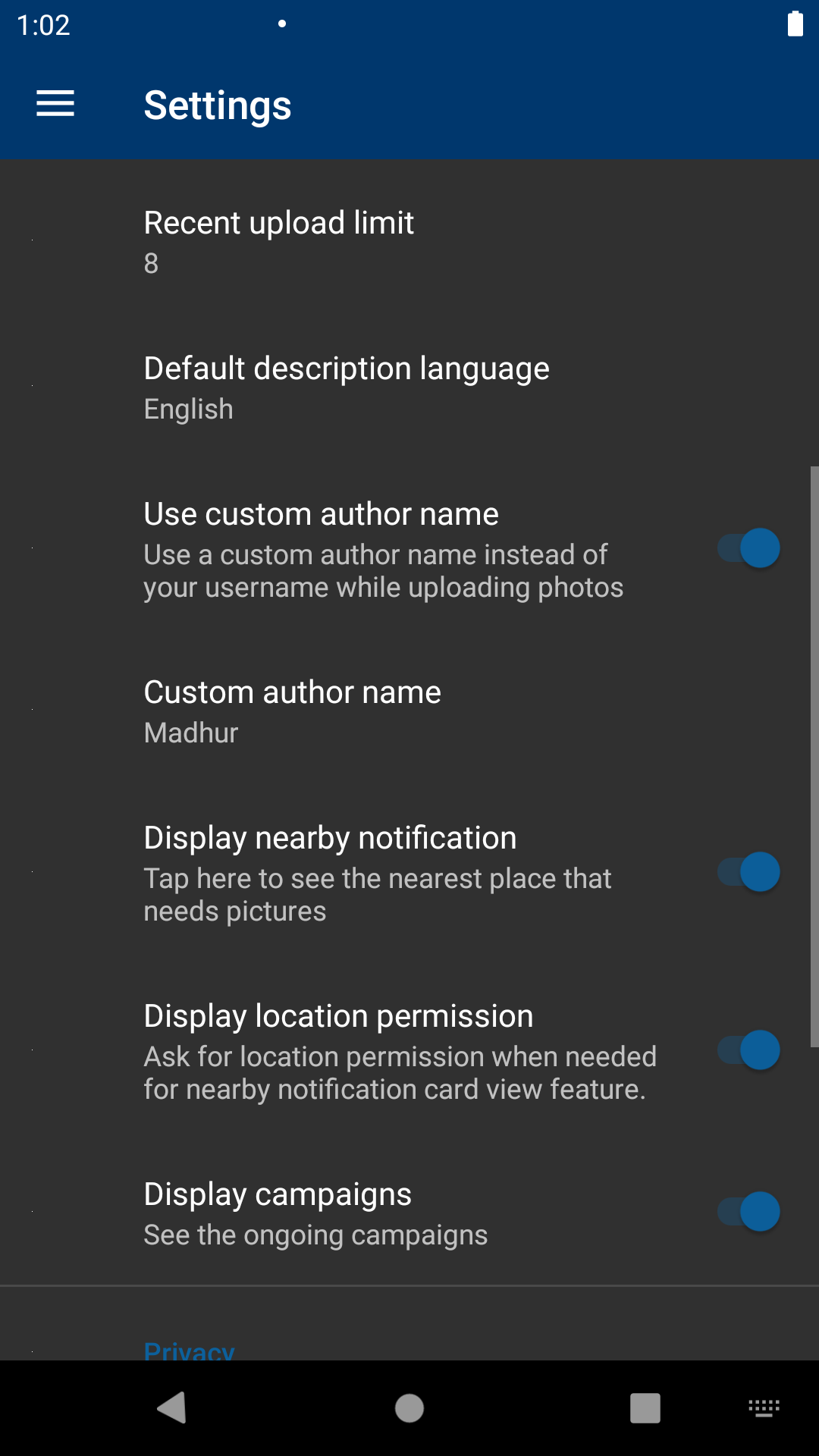Tap the keyboard switcher icon in navigation bar
This screenshot has width=819, height=1456.
click(764, 1408)
